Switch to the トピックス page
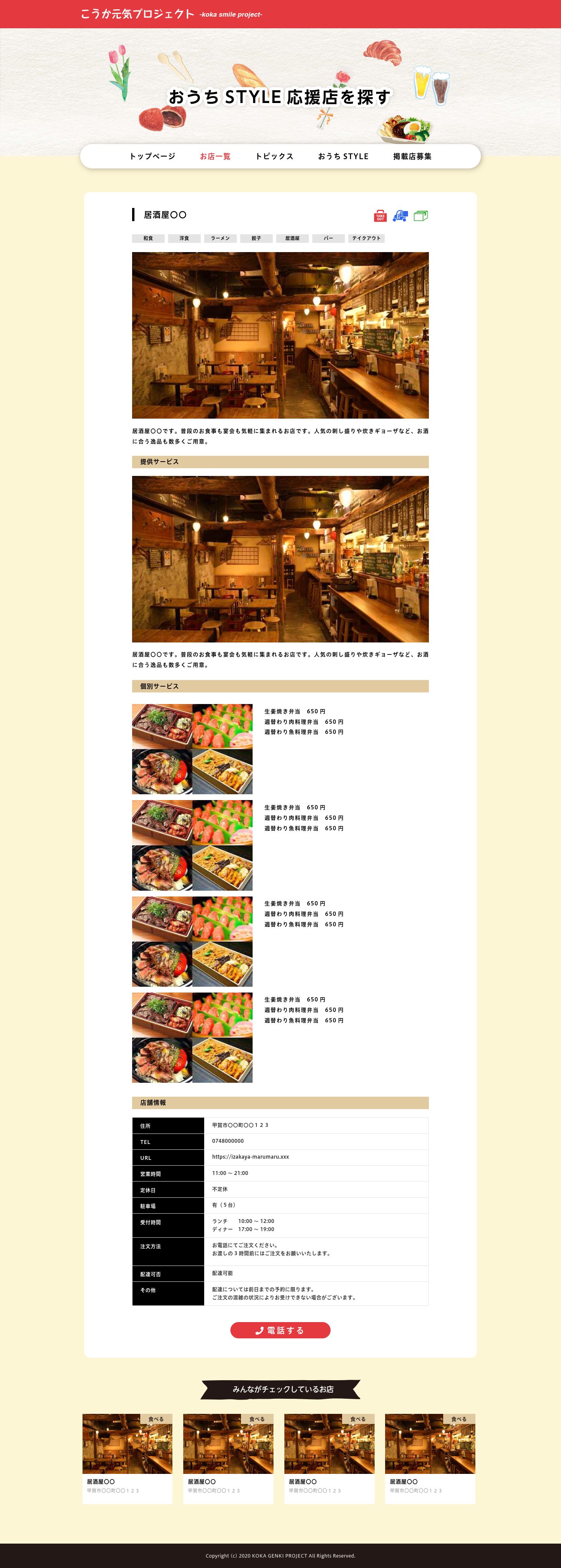The image size is (561, 1568). 274,156
